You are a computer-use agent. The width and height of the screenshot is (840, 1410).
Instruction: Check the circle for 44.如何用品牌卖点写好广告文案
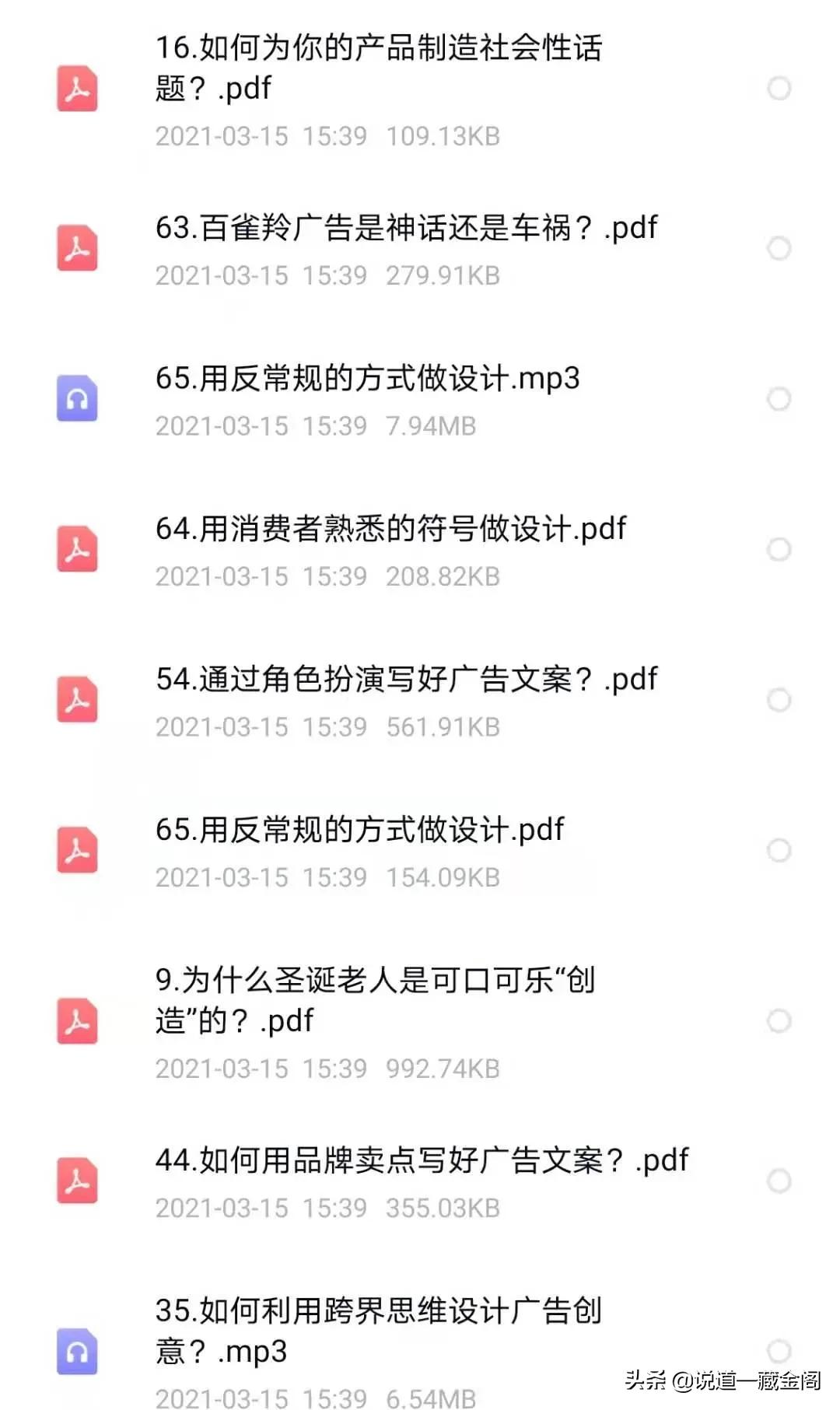click(x=779, y=1181)
